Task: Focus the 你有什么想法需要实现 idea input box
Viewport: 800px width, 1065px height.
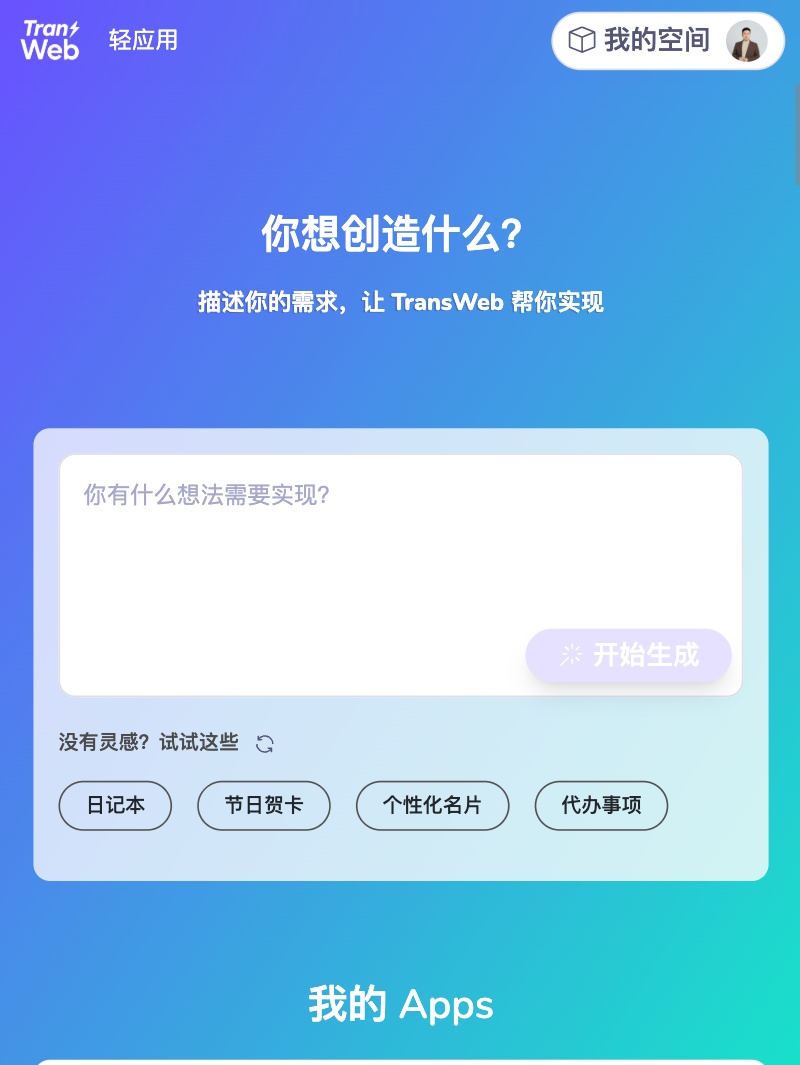Action: point(400,550)
